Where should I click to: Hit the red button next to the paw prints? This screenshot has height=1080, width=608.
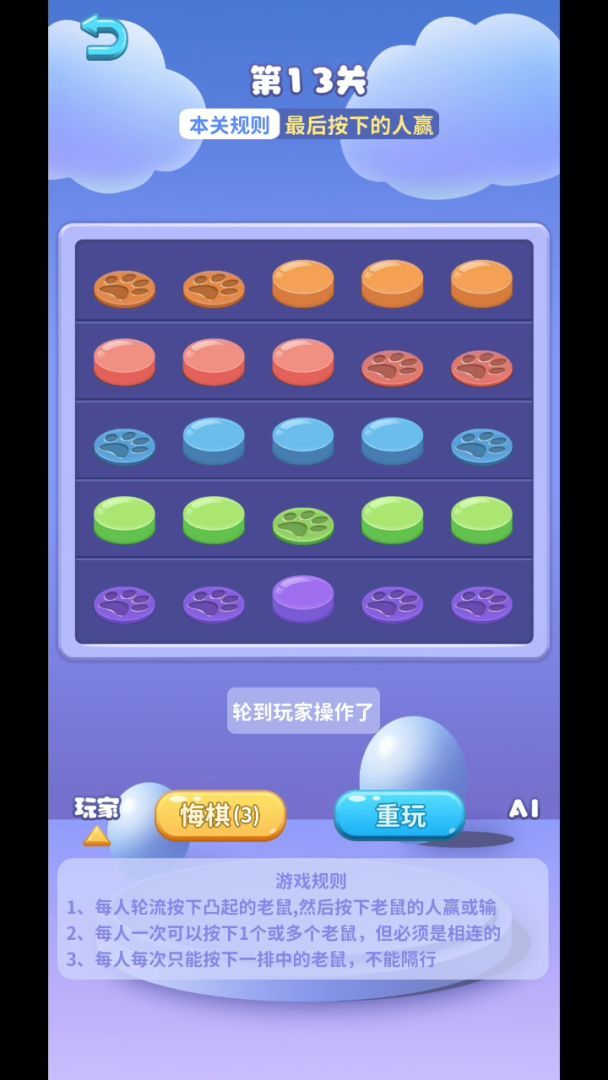pyautogui.click(x=303, y=360)
